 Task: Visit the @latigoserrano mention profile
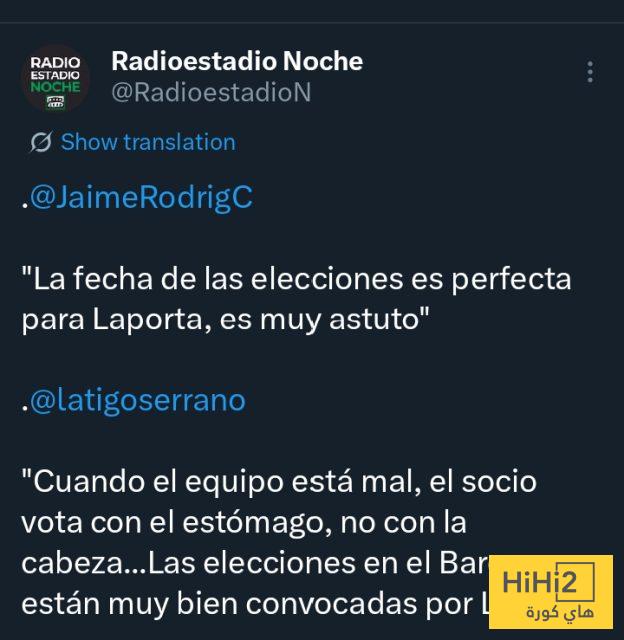tap(137, 400)
